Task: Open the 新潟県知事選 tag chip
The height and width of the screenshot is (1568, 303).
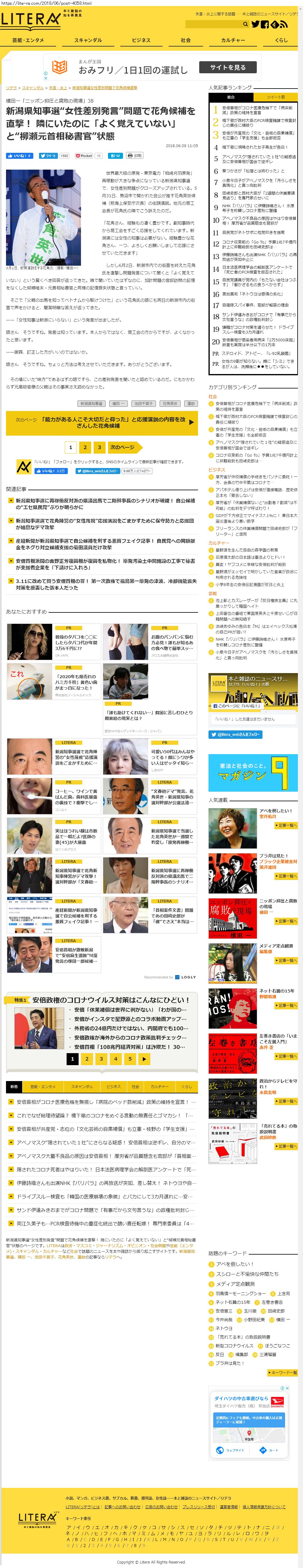Action: [x=91, y=403]
